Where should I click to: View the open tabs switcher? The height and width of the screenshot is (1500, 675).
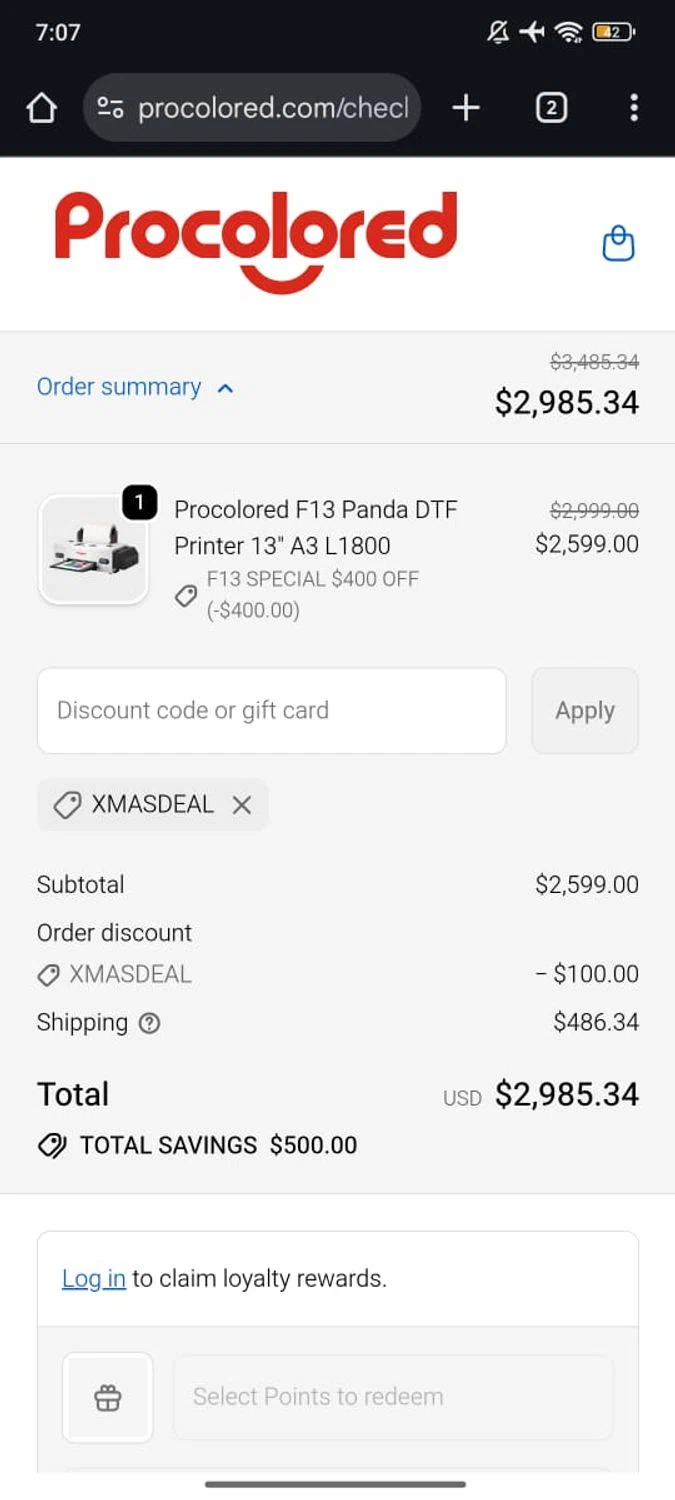(551, 108)
